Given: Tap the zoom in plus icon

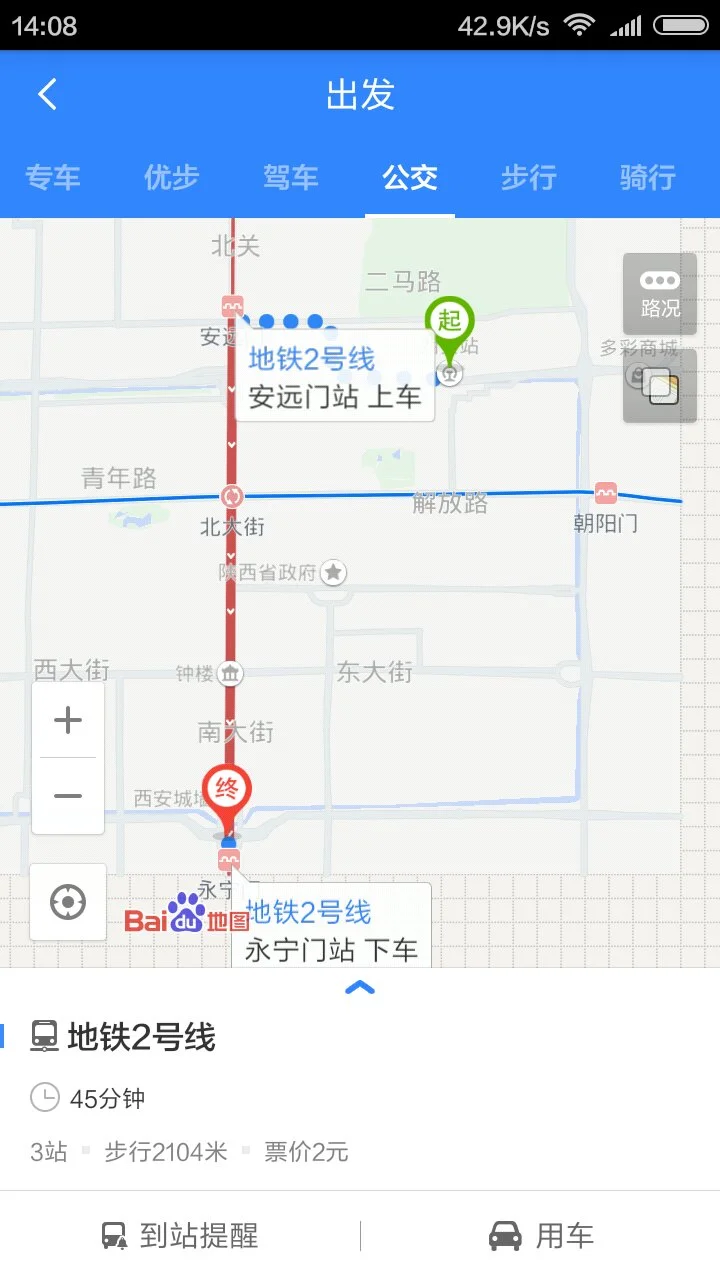Looking at the screenshot, I should tap(67, 719).
